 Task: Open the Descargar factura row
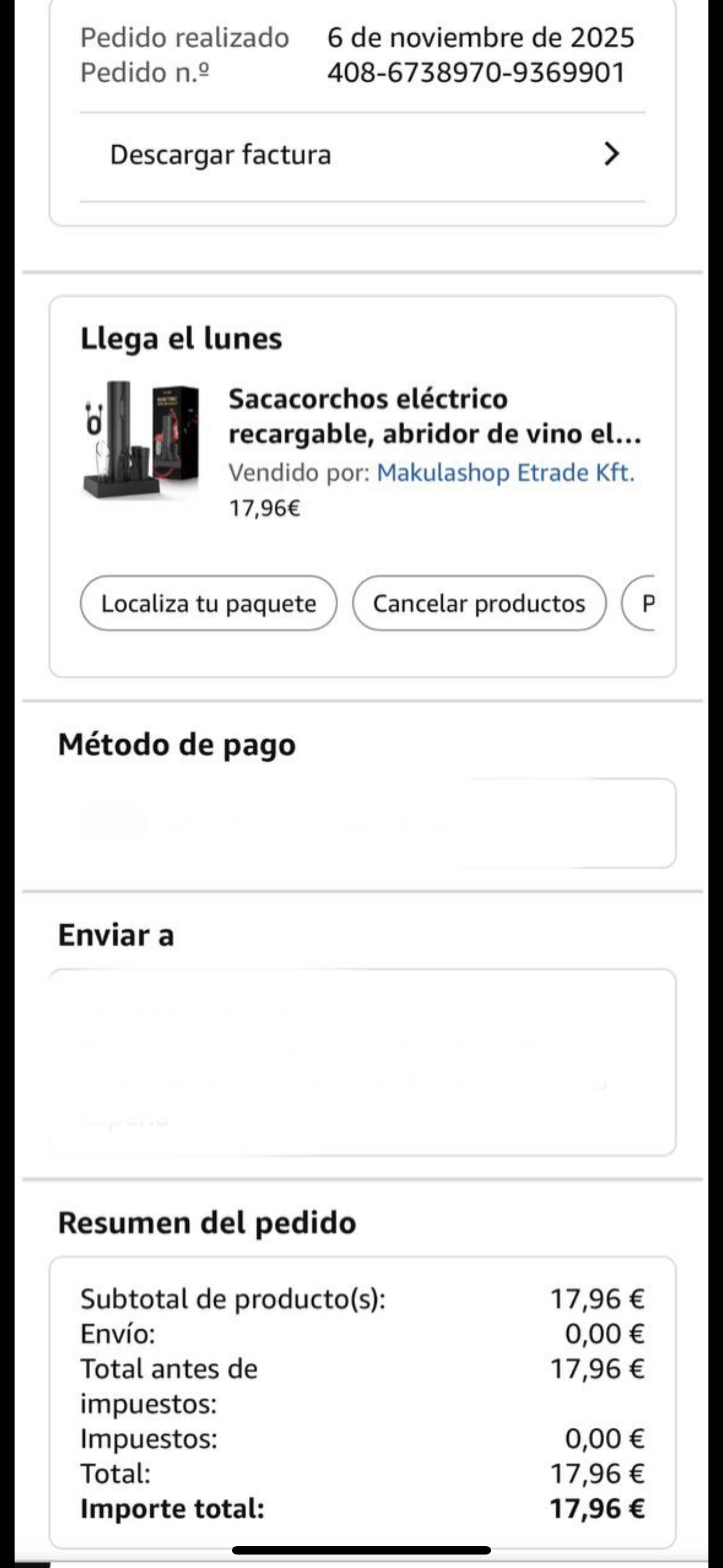363,155
